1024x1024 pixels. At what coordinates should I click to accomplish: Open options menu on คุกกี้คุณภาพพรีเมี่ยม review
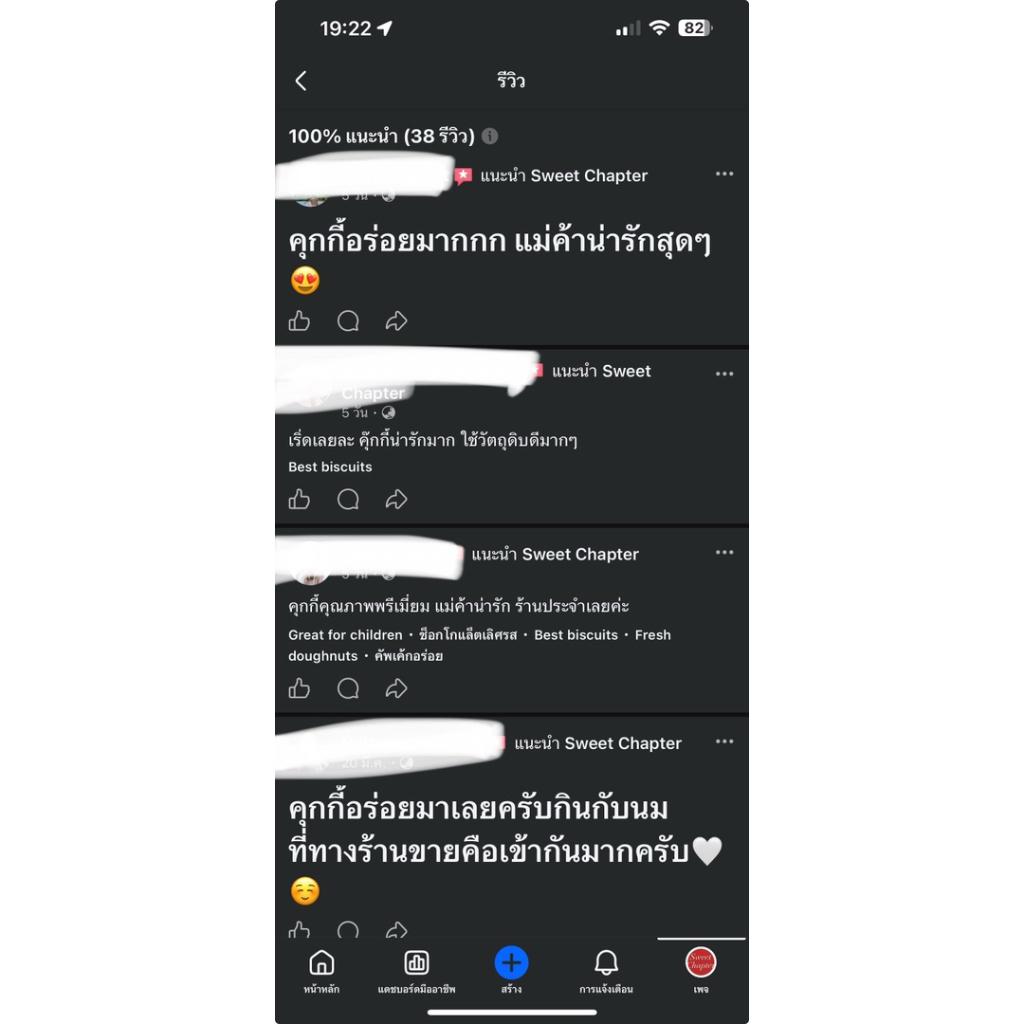pos(724,552)
